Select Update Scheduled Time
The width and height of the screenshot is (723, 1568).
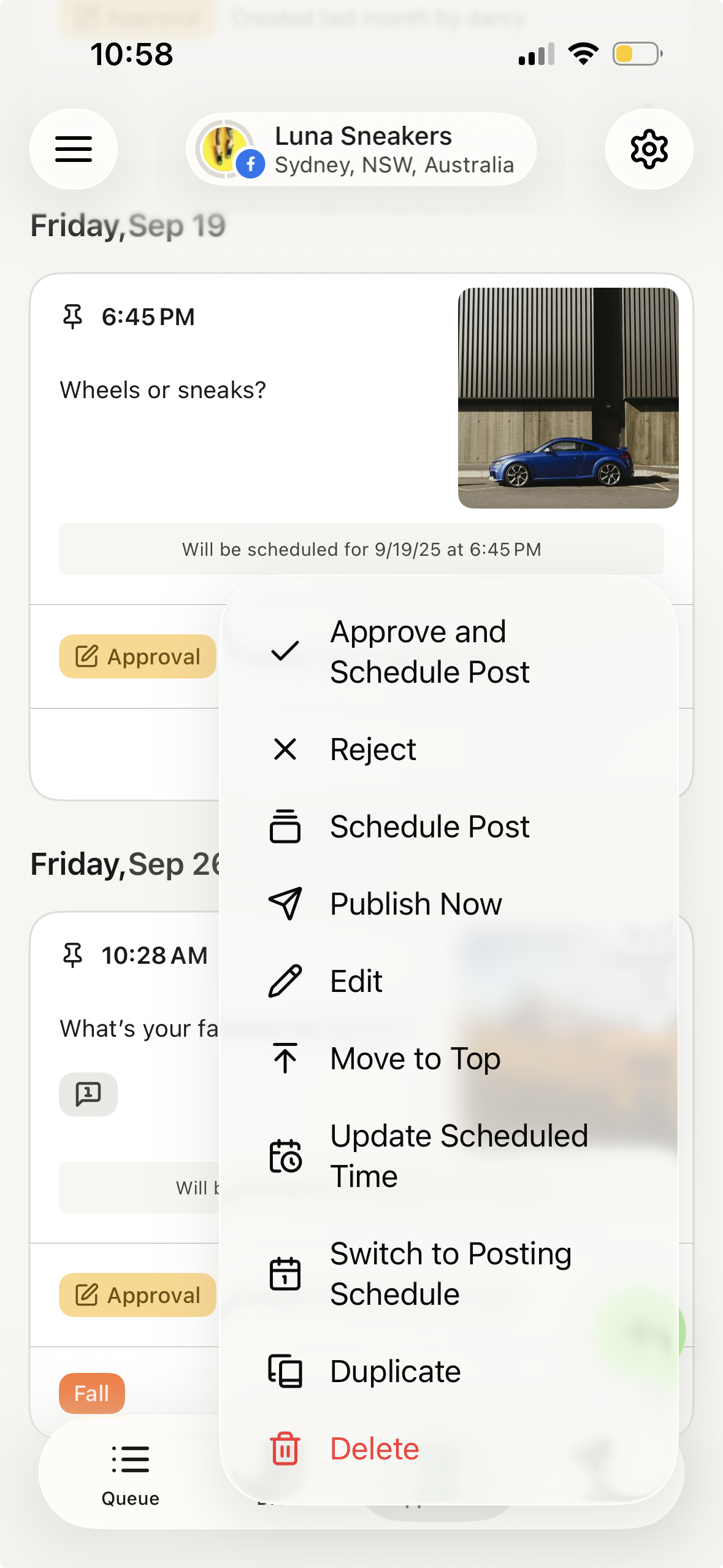point(459,1156)
